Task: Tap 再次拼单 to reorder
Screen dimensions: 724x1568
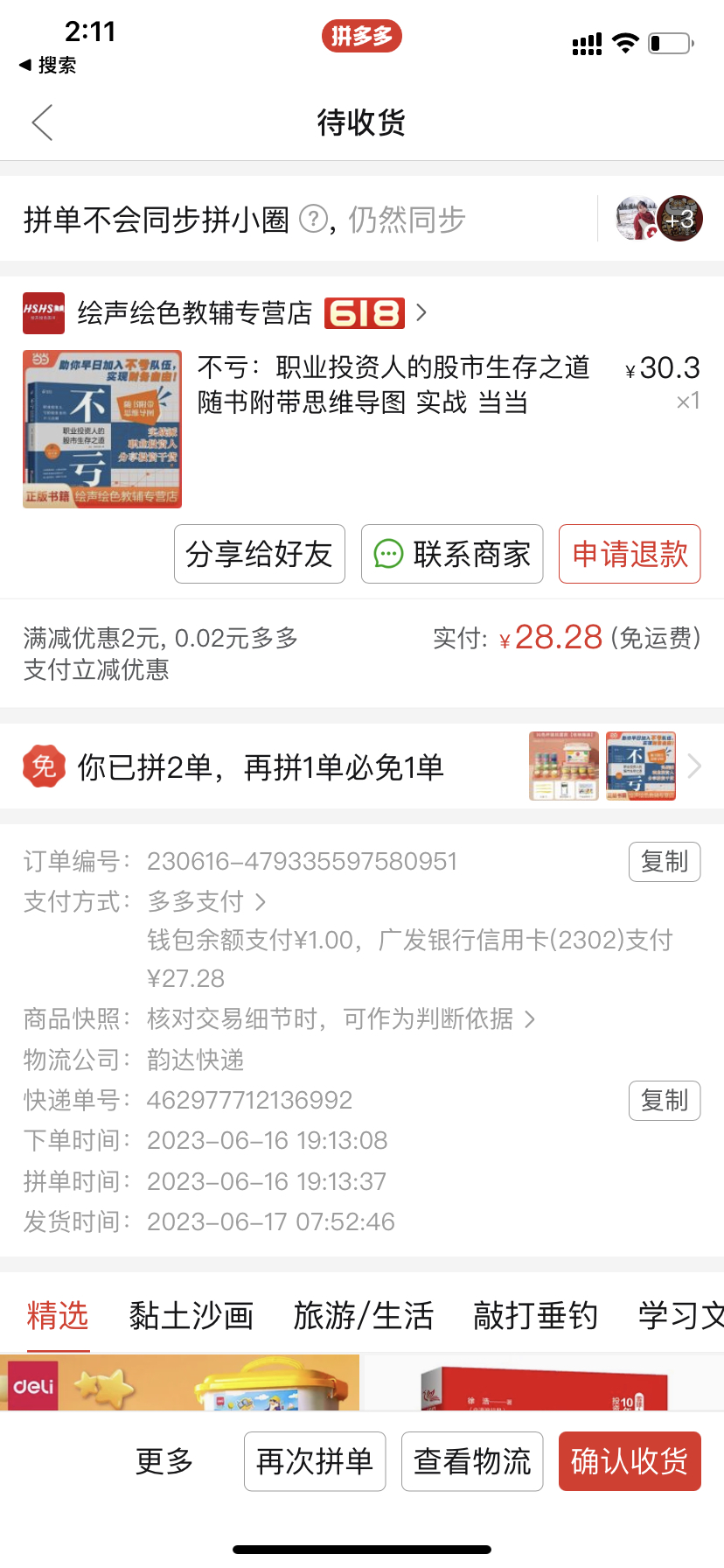Action: pyautogui.click(x=315, y=1460)
